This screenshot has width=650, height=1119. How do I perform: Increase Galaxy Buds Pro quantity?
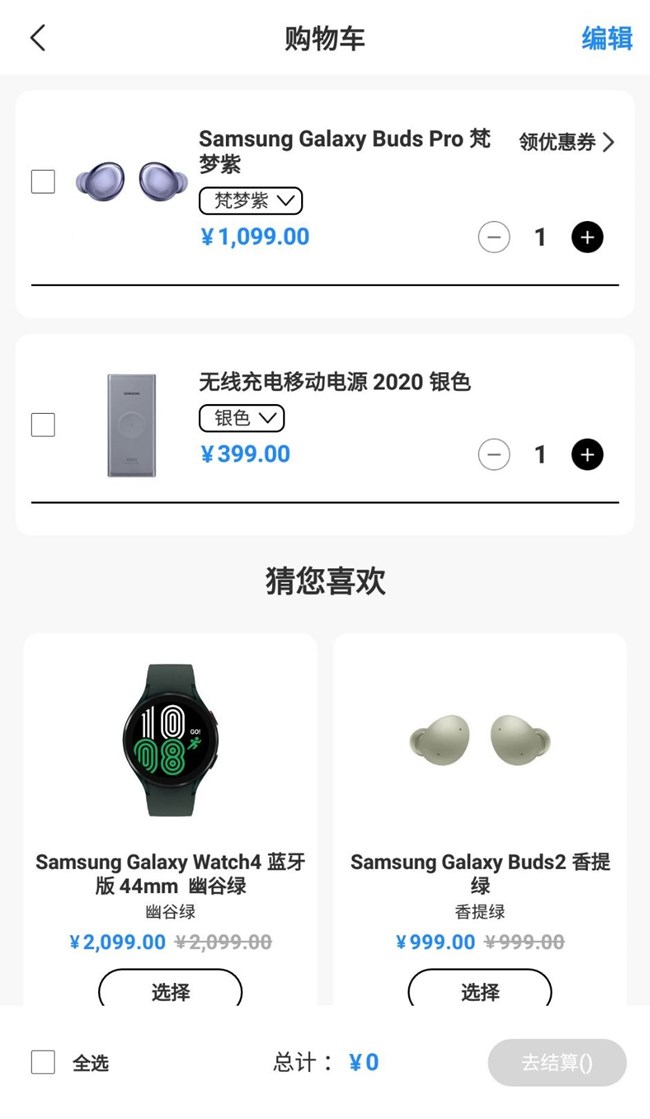click(587, 237)
